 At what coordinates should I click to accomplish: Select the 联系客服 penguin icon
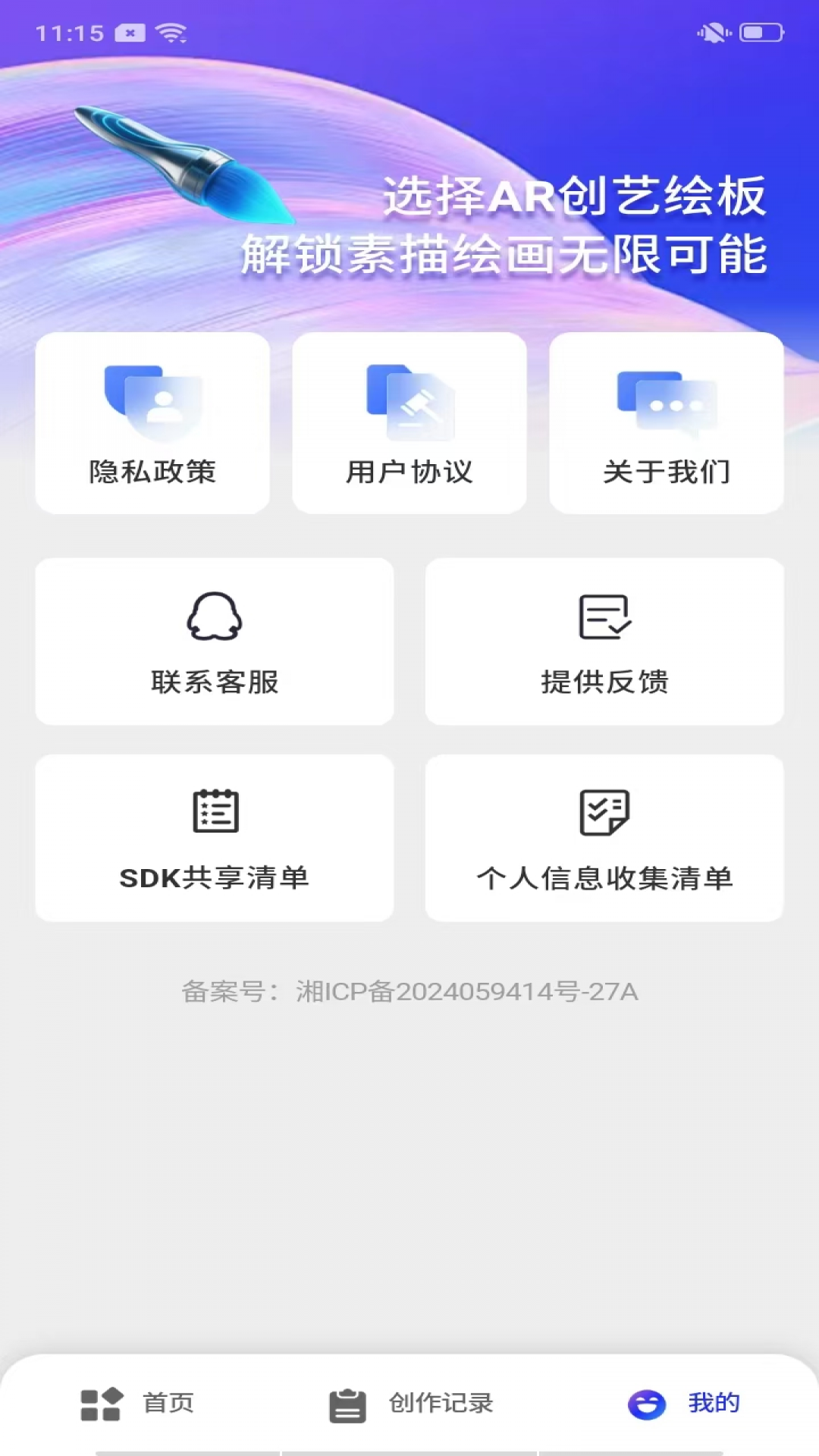pyautogui.click(x=214, y=616)
